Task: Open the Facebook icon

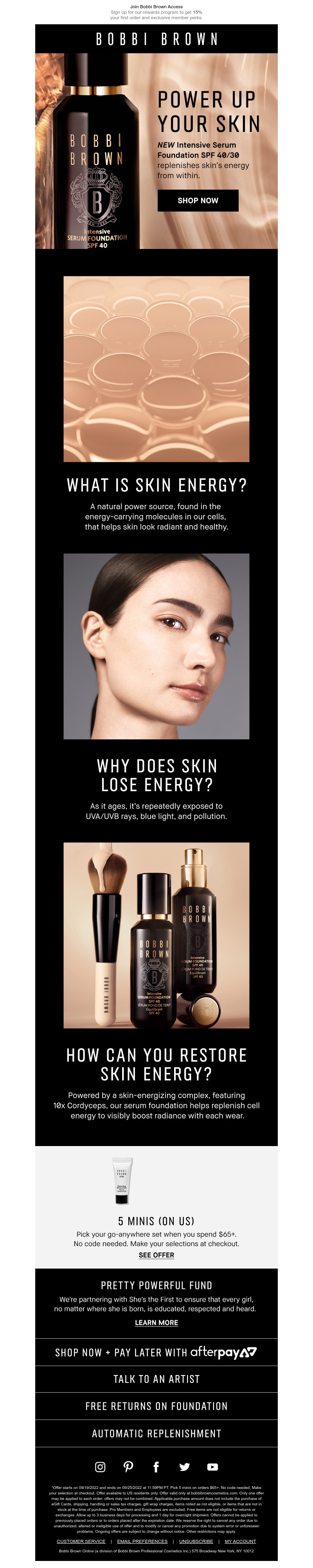Action: pyautogui.click(x=156, y=1466)
